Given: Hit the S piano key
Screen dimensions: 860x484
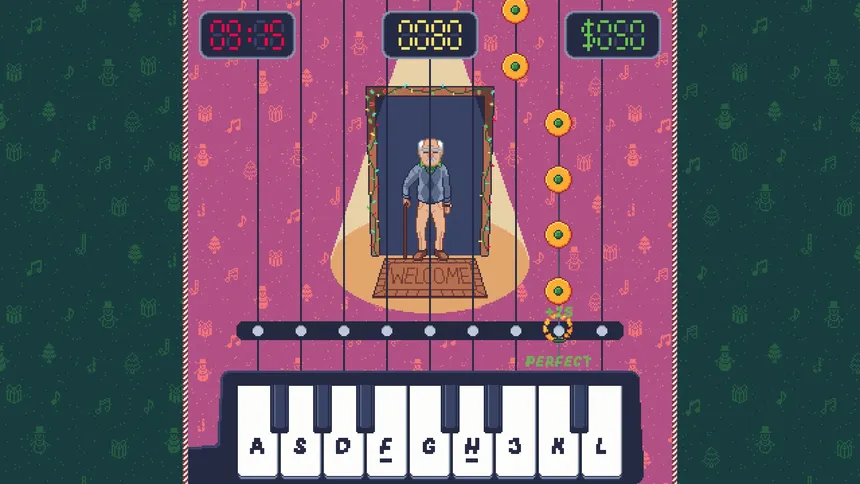Looking at the screenshot, I should (300, 447).
